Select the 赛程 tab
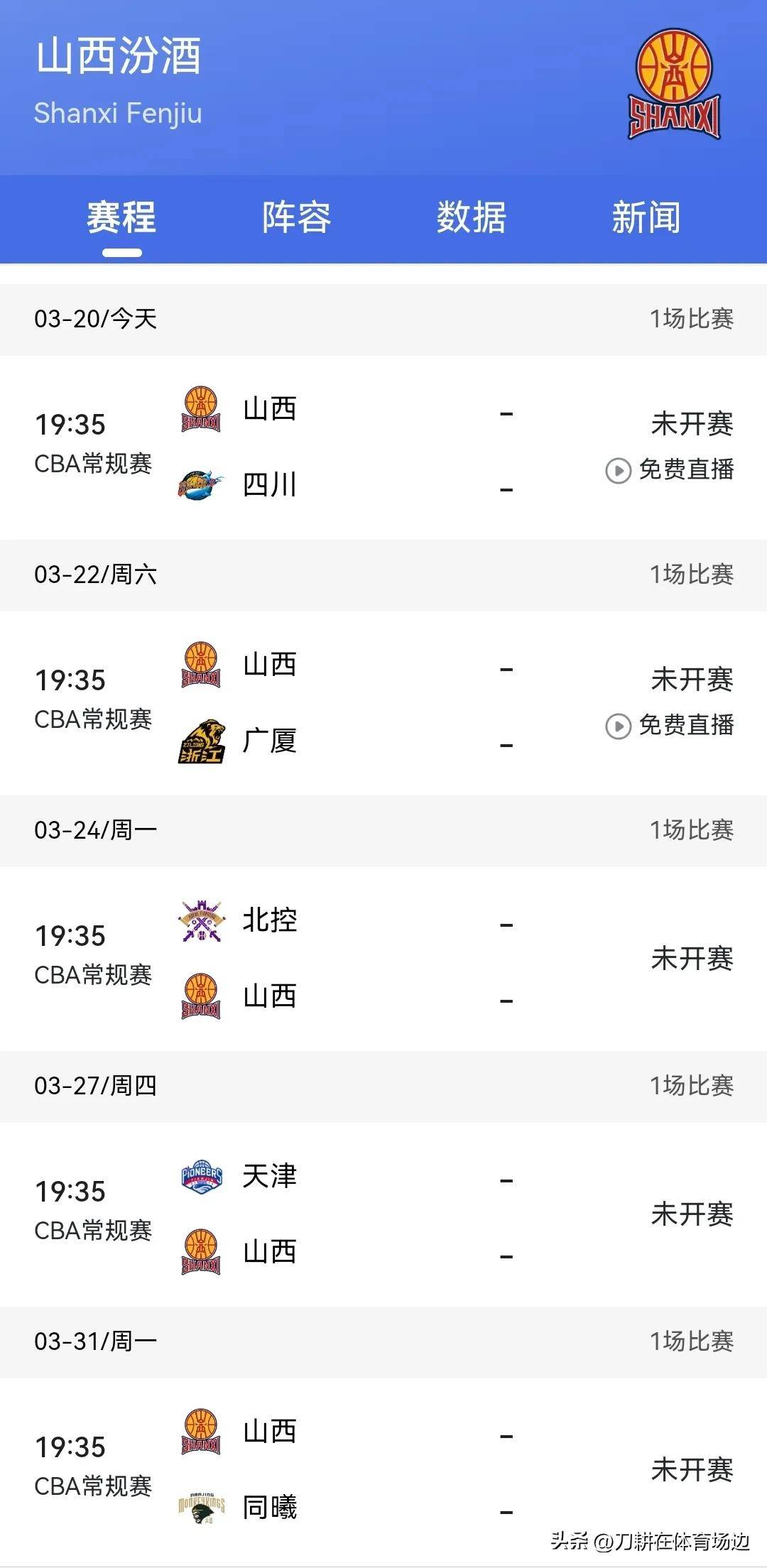The height and width of the screenshot is (1568, 767). [x=121, y=217]
